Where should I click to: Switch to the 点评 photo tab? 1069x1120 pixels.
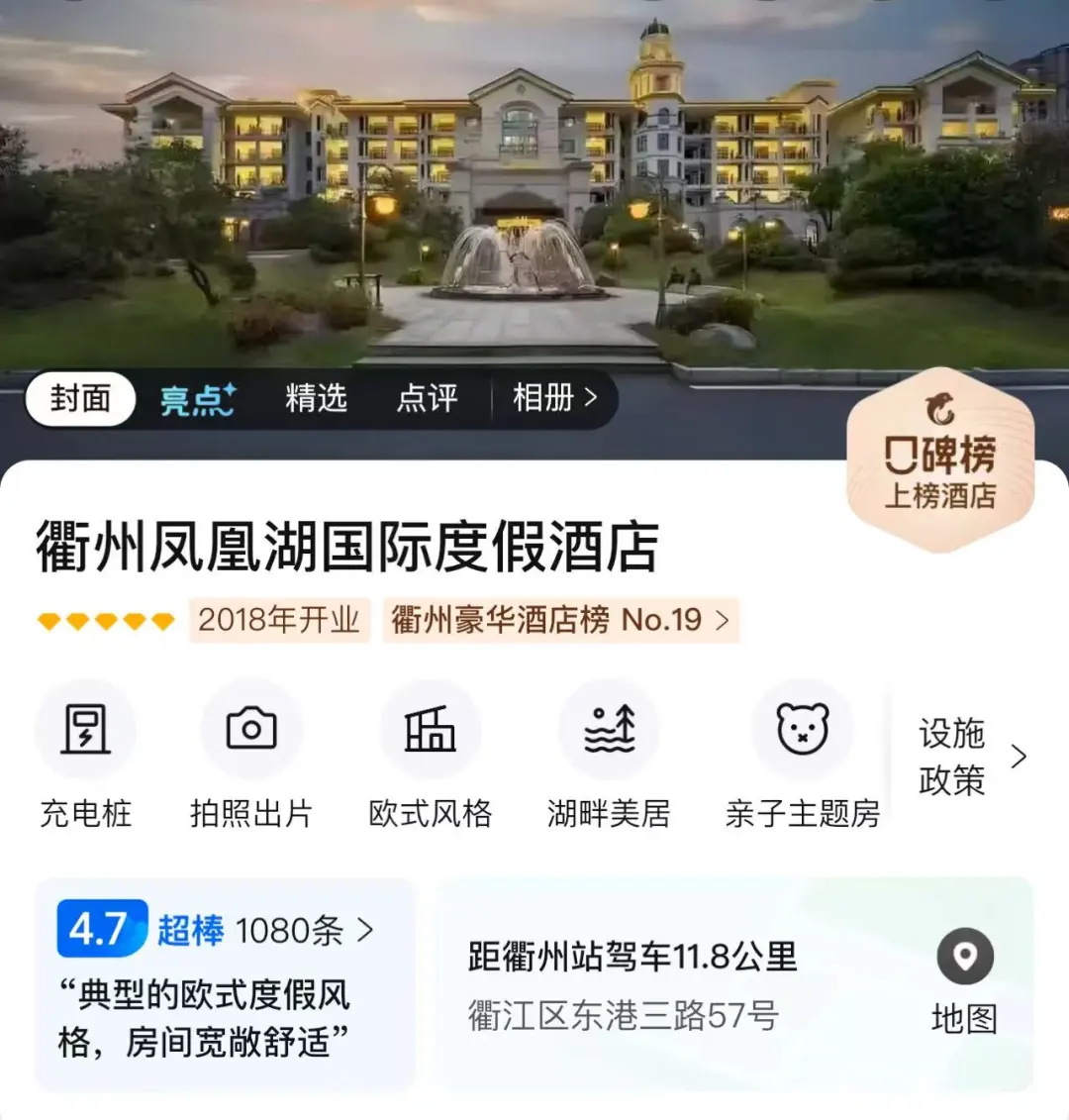pyautogui.click(x=427, y=399)
